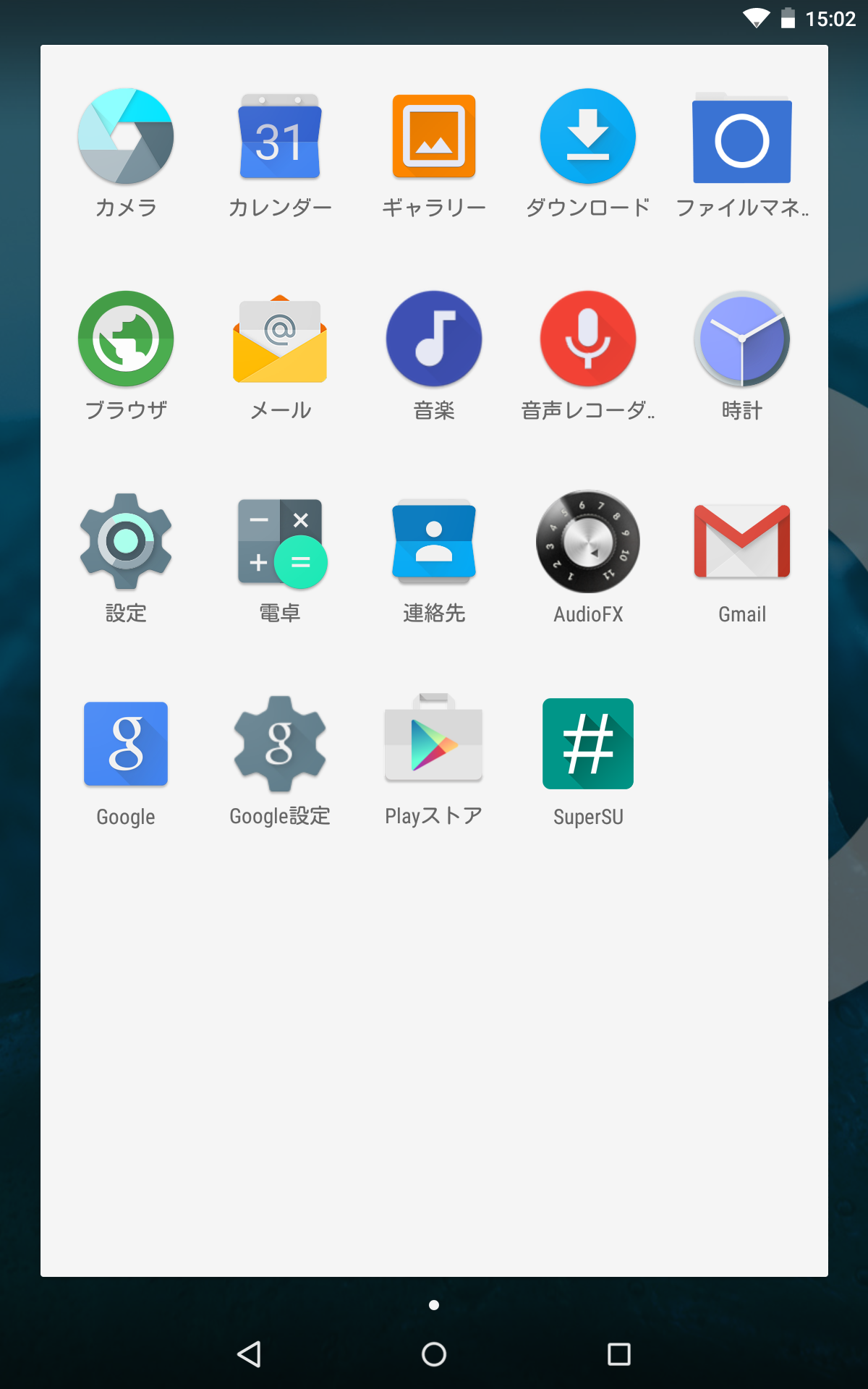Open the メール email app
Screen dimensions: 868x1389
(x=280, y=339)
